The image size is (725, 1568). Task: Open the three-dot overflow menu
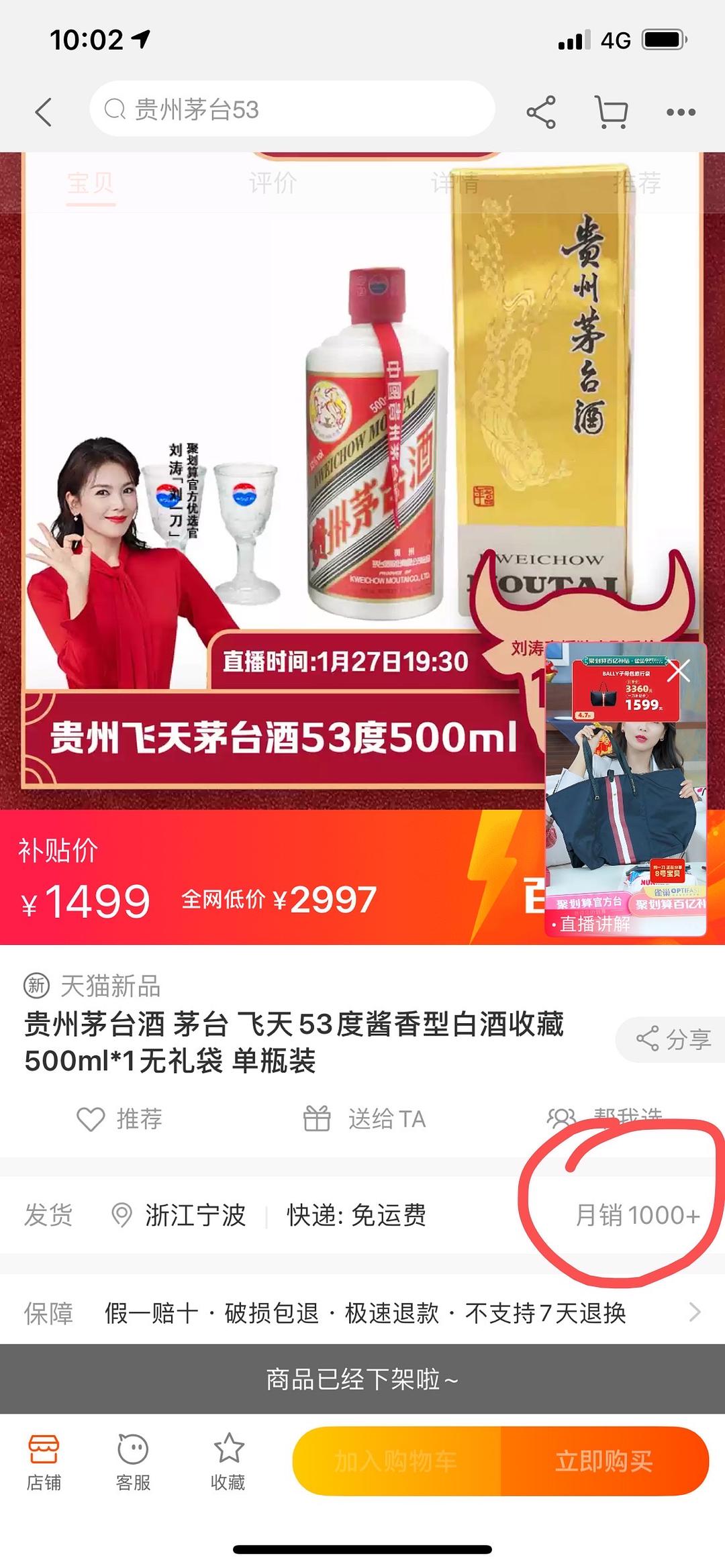(x=681, y=112)
